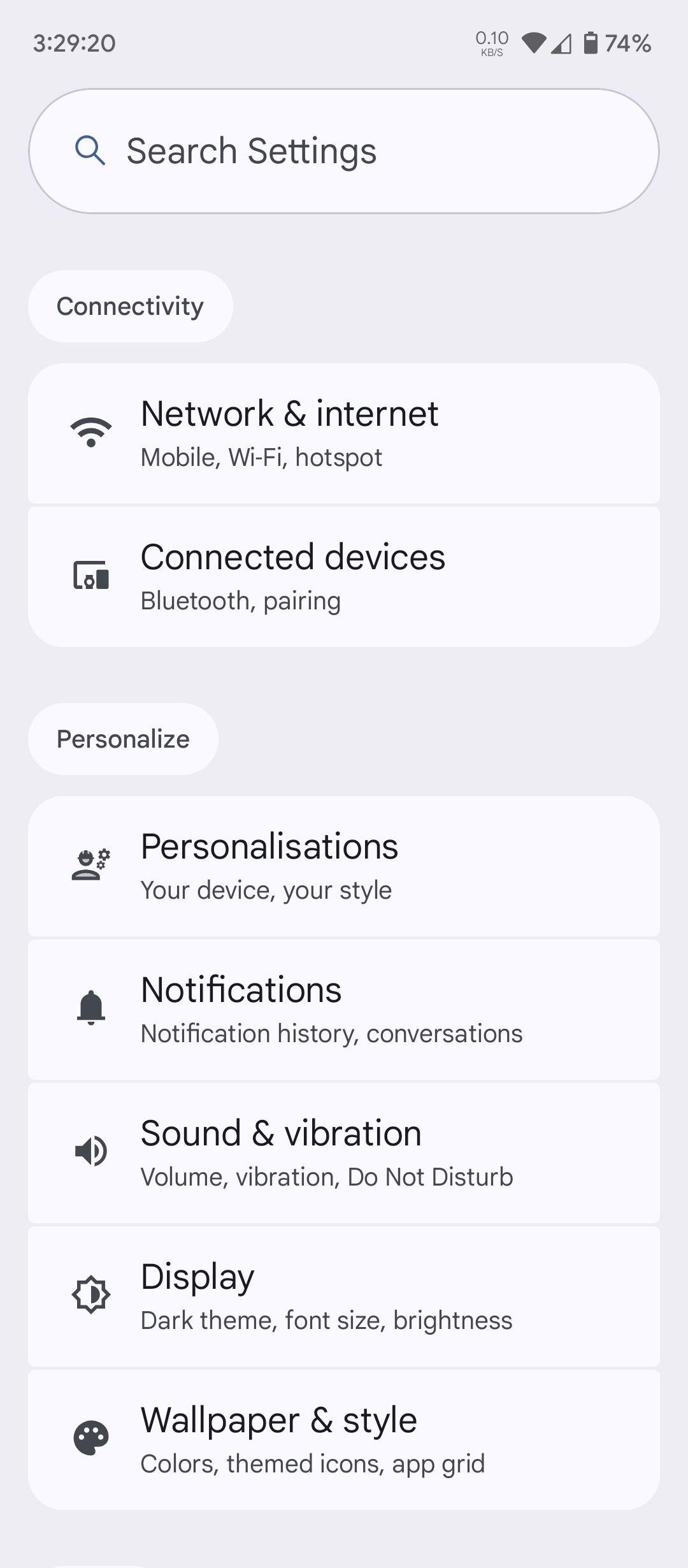Open Display settings
Viewport: 688px width, 1568px height.
click(344, 1296)
